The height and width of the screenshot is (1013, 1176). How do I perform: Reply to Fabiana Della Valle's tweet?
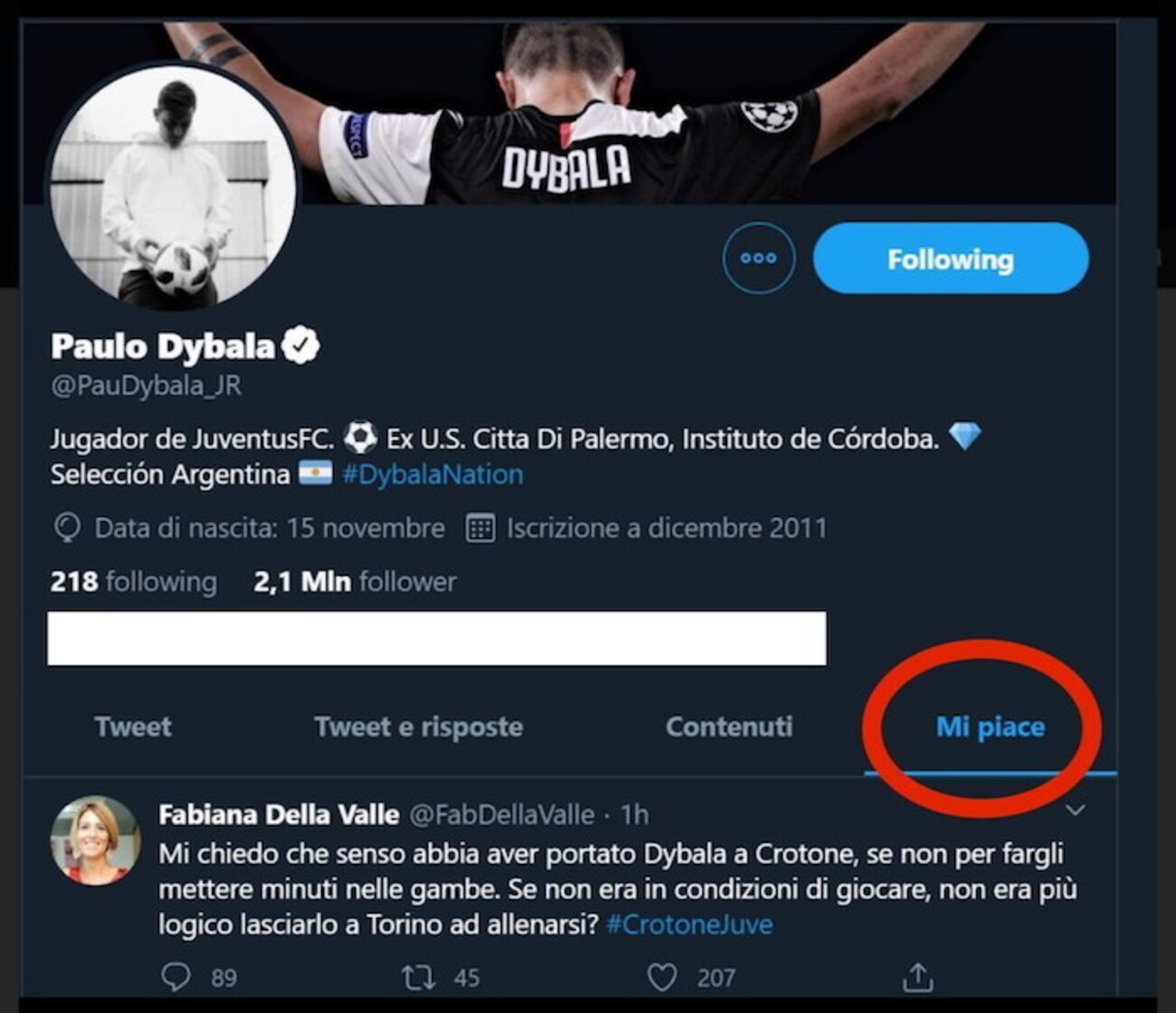pos(175,977)
